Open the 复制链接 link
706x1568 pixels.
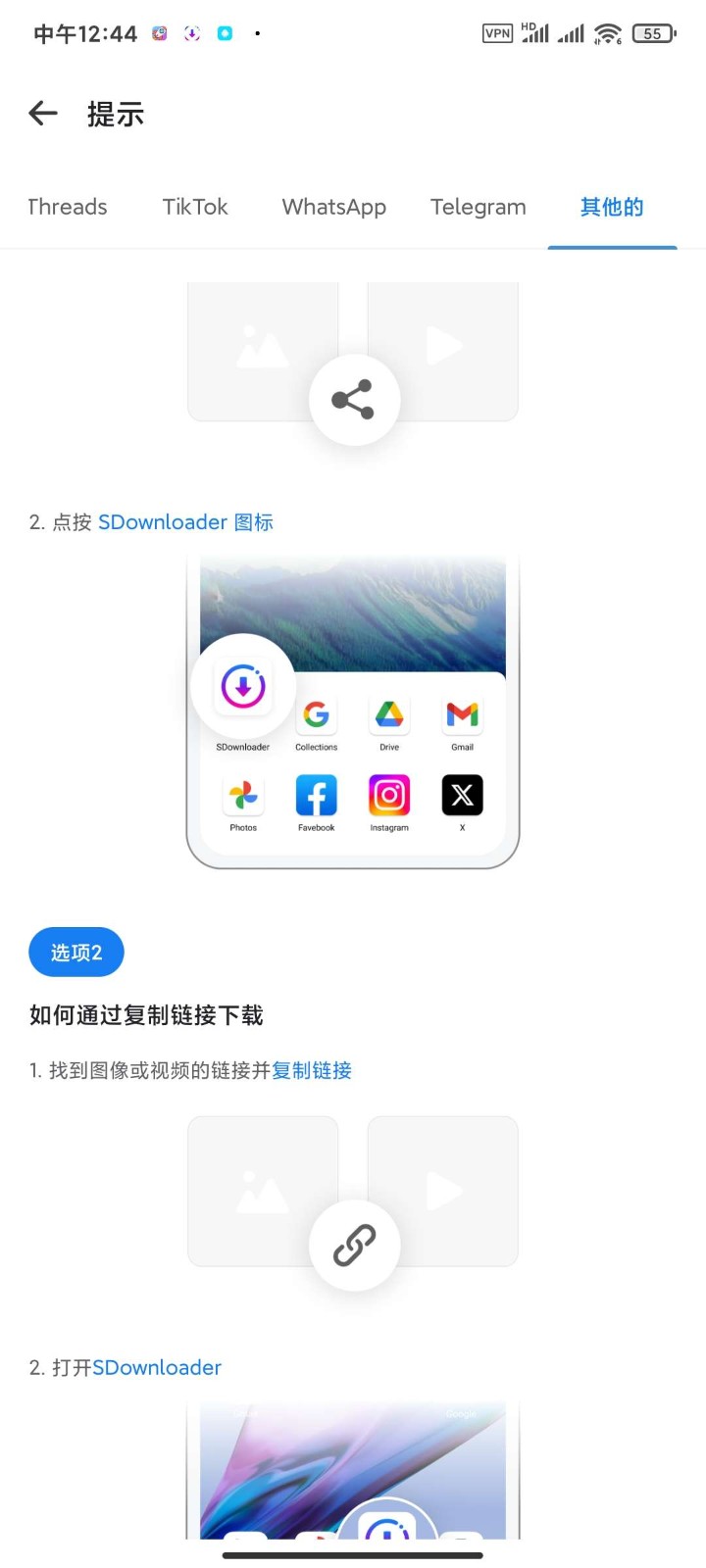pos(312,1070)
